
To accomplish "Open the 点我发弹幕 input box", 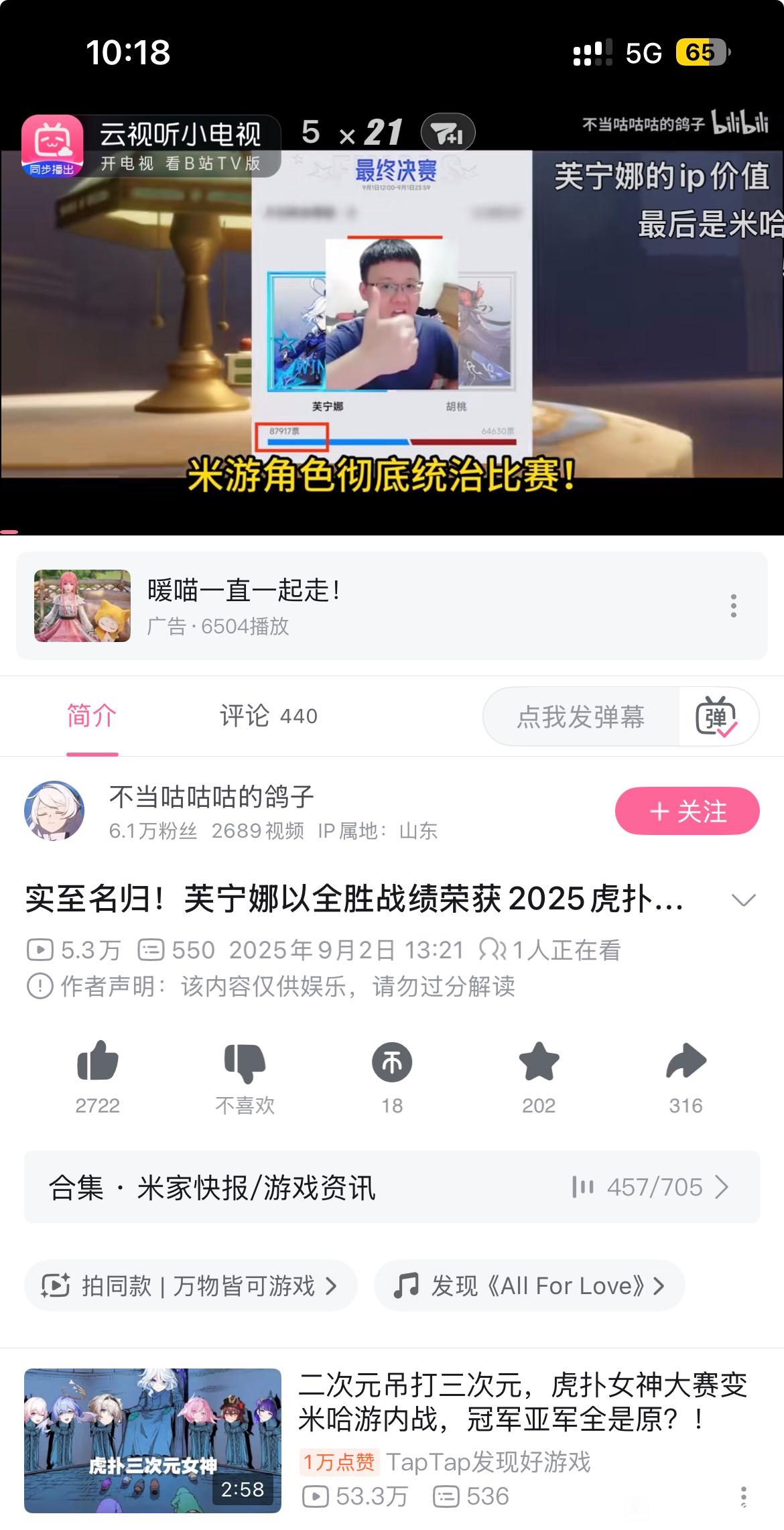I will (580, 716).
